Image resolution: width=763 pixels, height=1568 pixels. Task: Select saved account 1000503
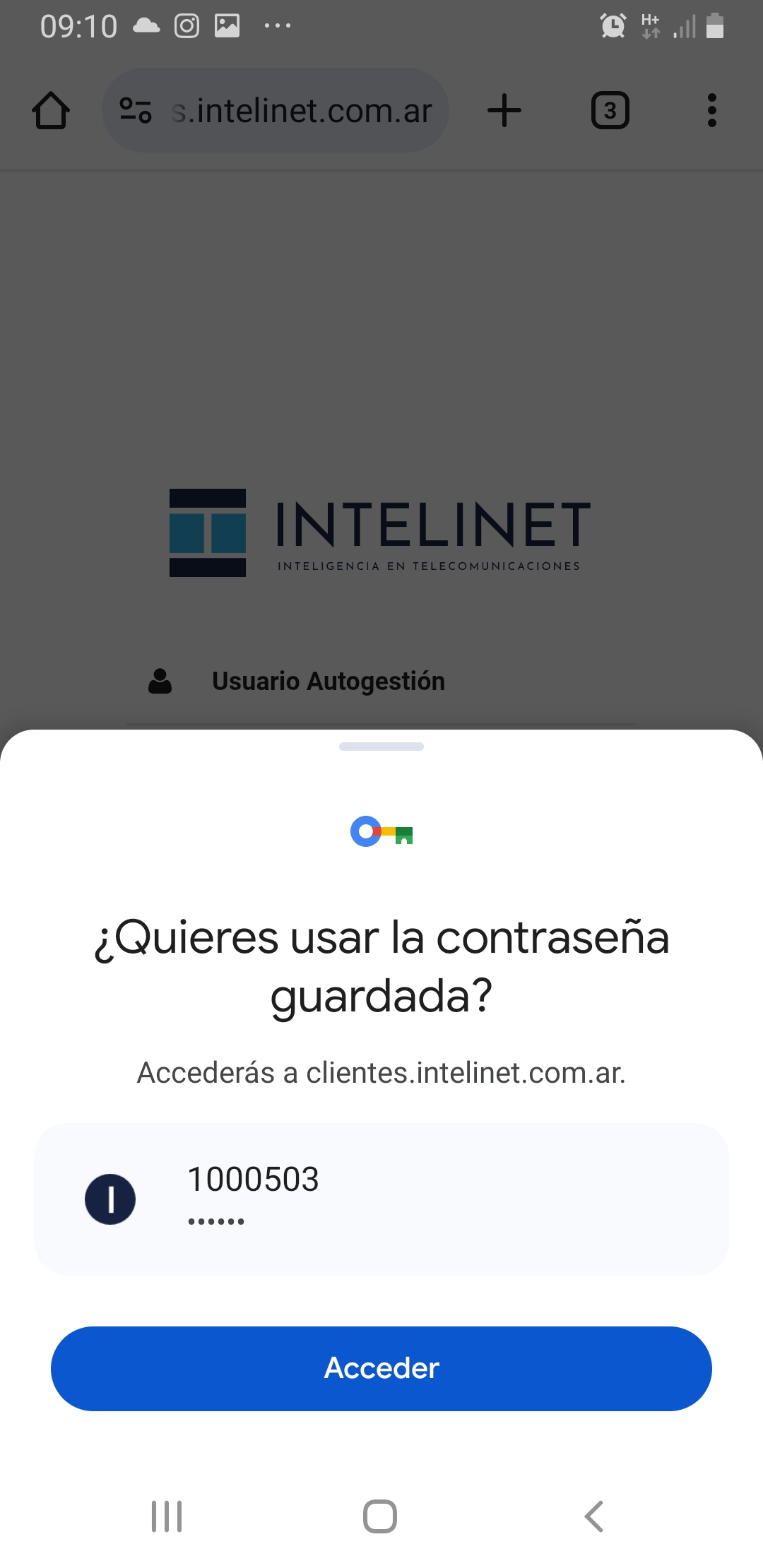(x=381, y=1199)
